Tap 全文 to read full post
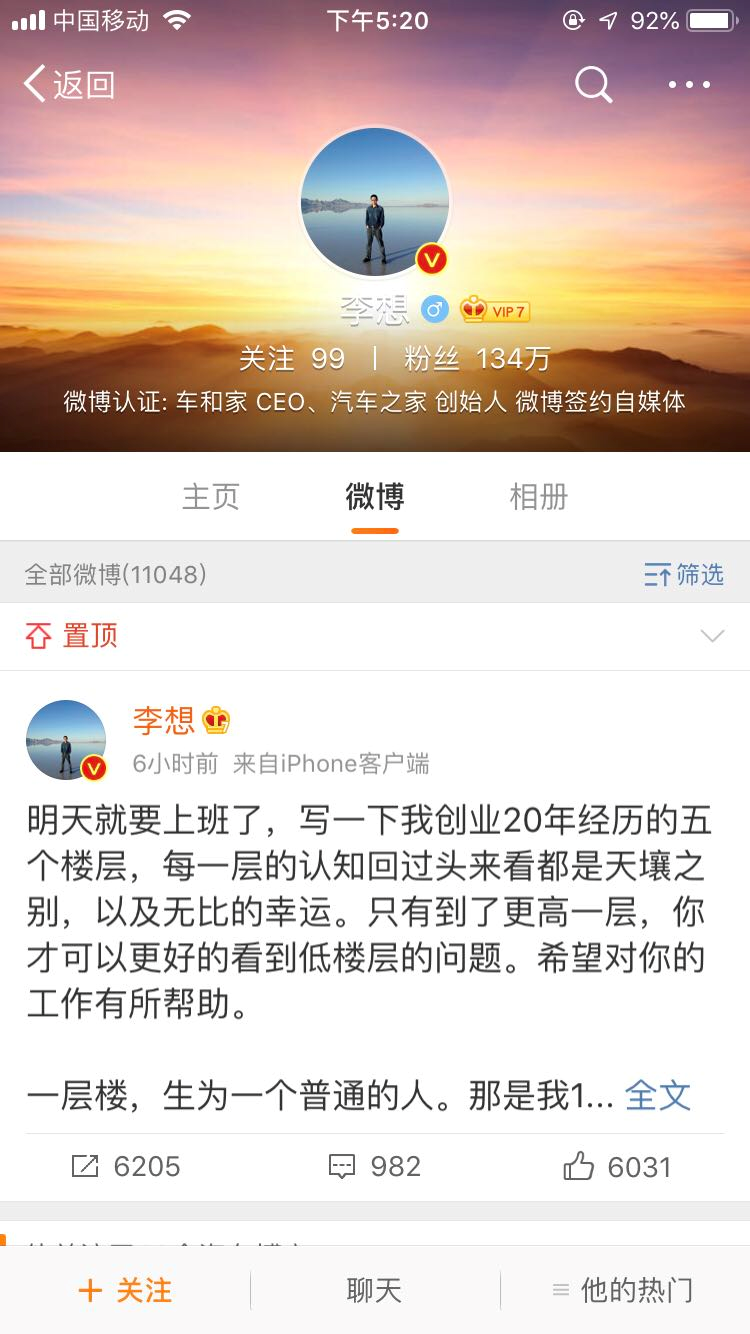Image resolution: width=750 pixels, height=1334 pixels. pos(658,1095)
